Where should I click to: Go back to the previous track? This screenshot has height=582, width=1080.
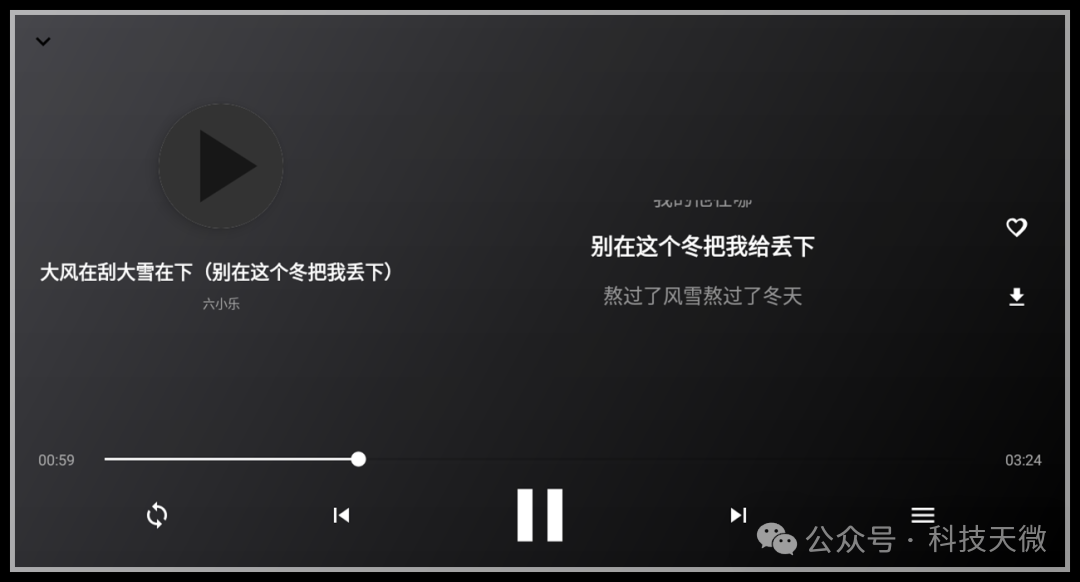[341, 515]
